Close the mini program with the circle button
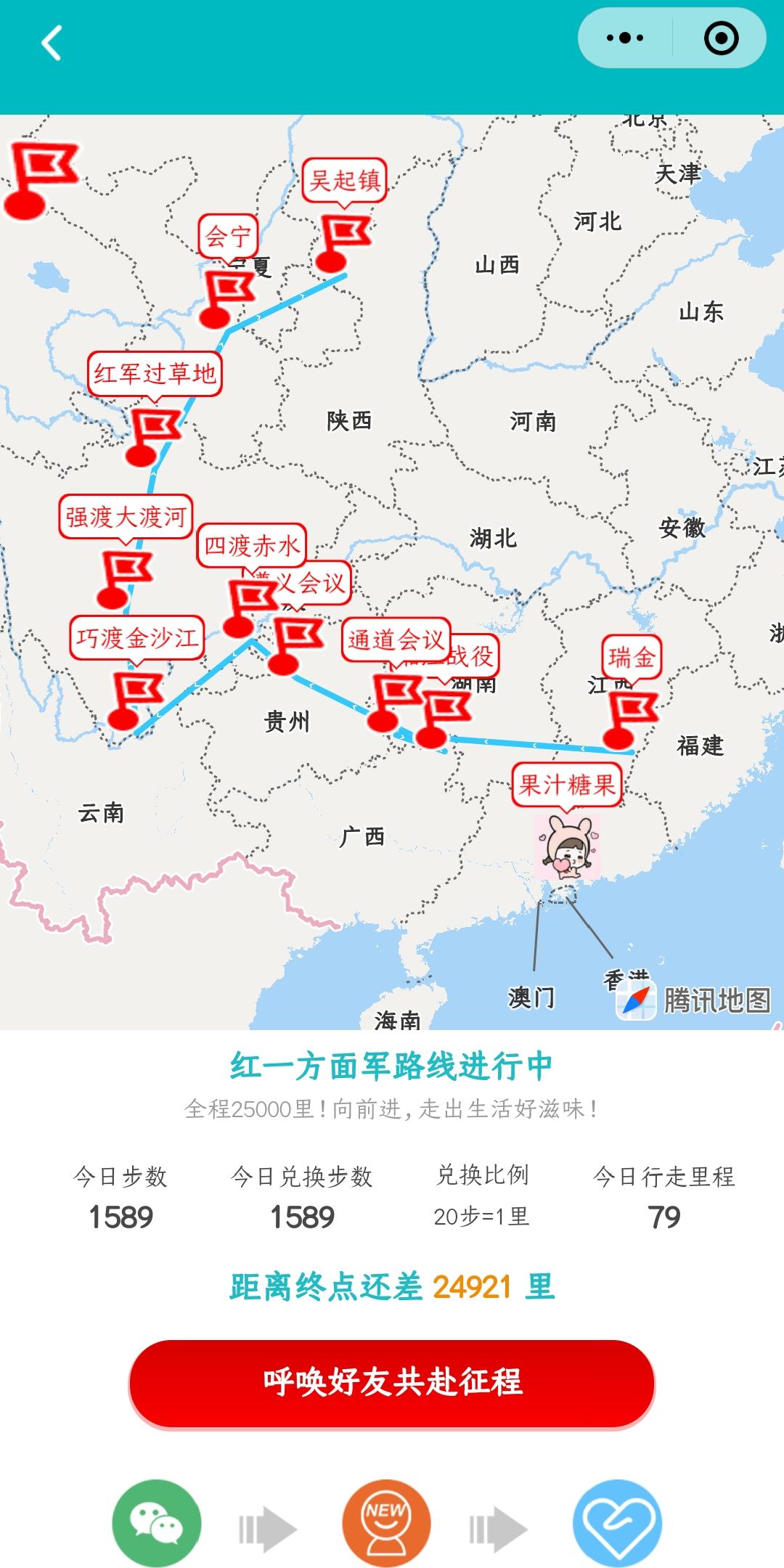The image size is (784, 1568). click(721, 38)
